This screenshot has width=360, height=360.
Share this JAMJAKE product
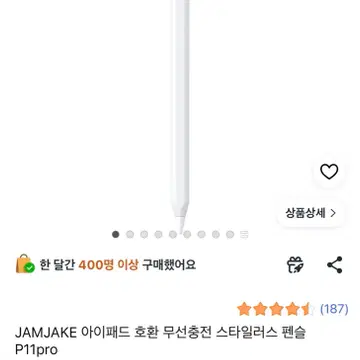click(335, 265)
